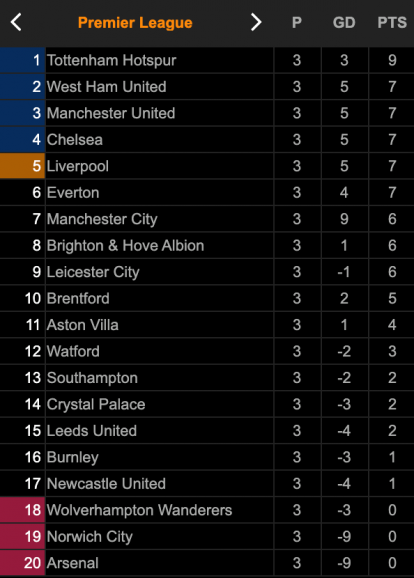Screen dimensions: 414x578
Task: Go to the previous competition table
Action: click(x=16, y=22)
